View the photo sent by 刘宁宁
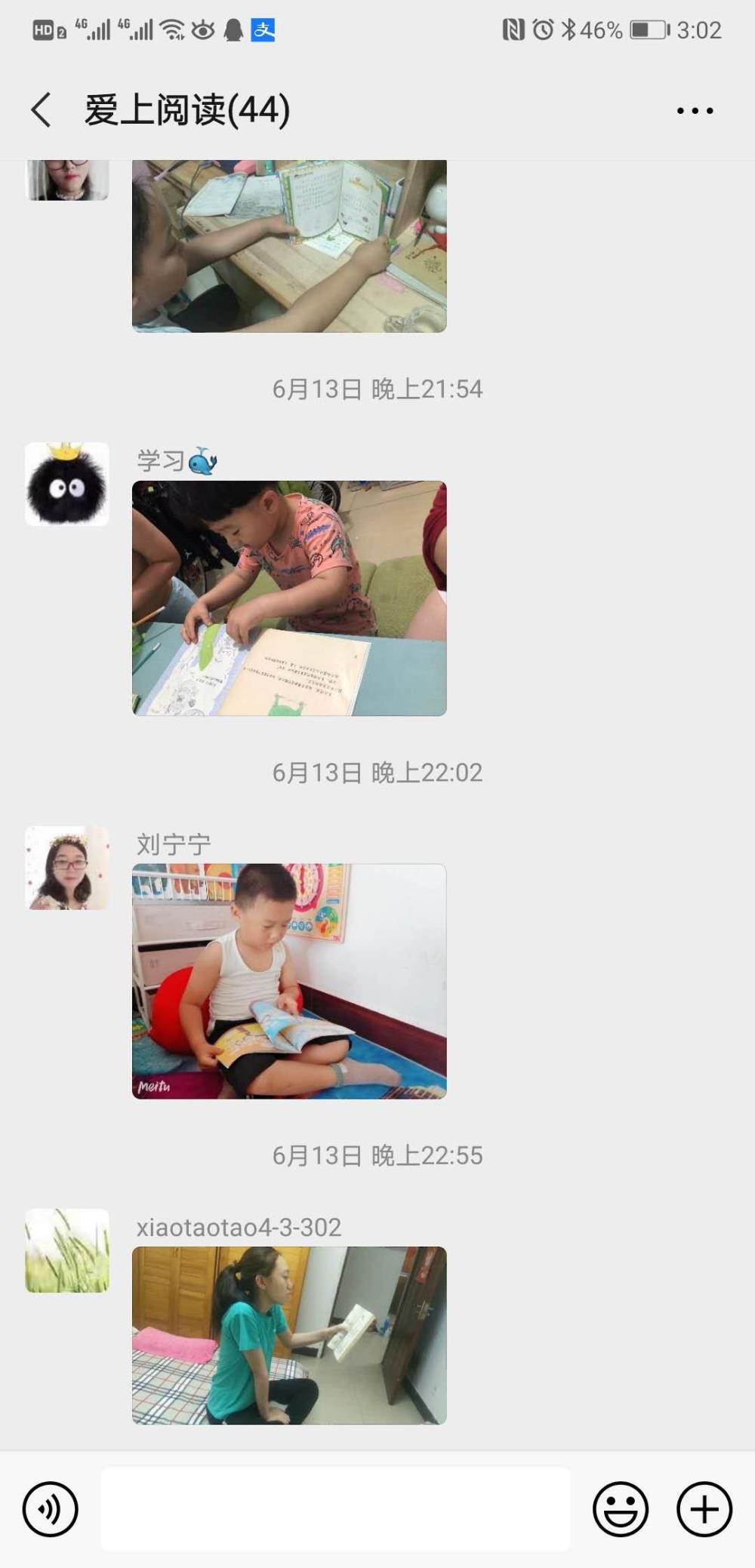755x1568 pixels. click(289, 981)
